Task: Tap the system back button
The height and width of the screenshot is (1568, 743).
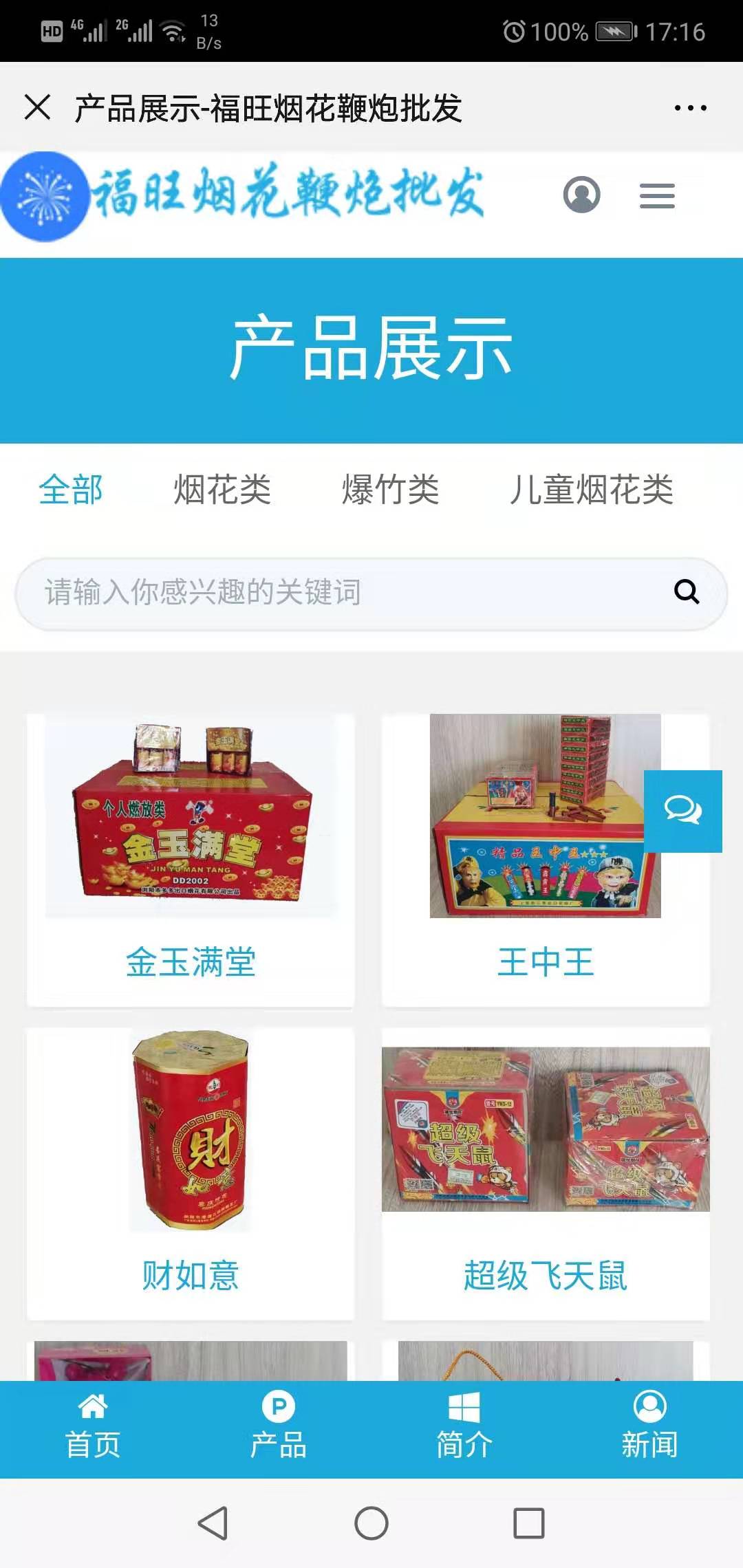Action: (213, 1523)
